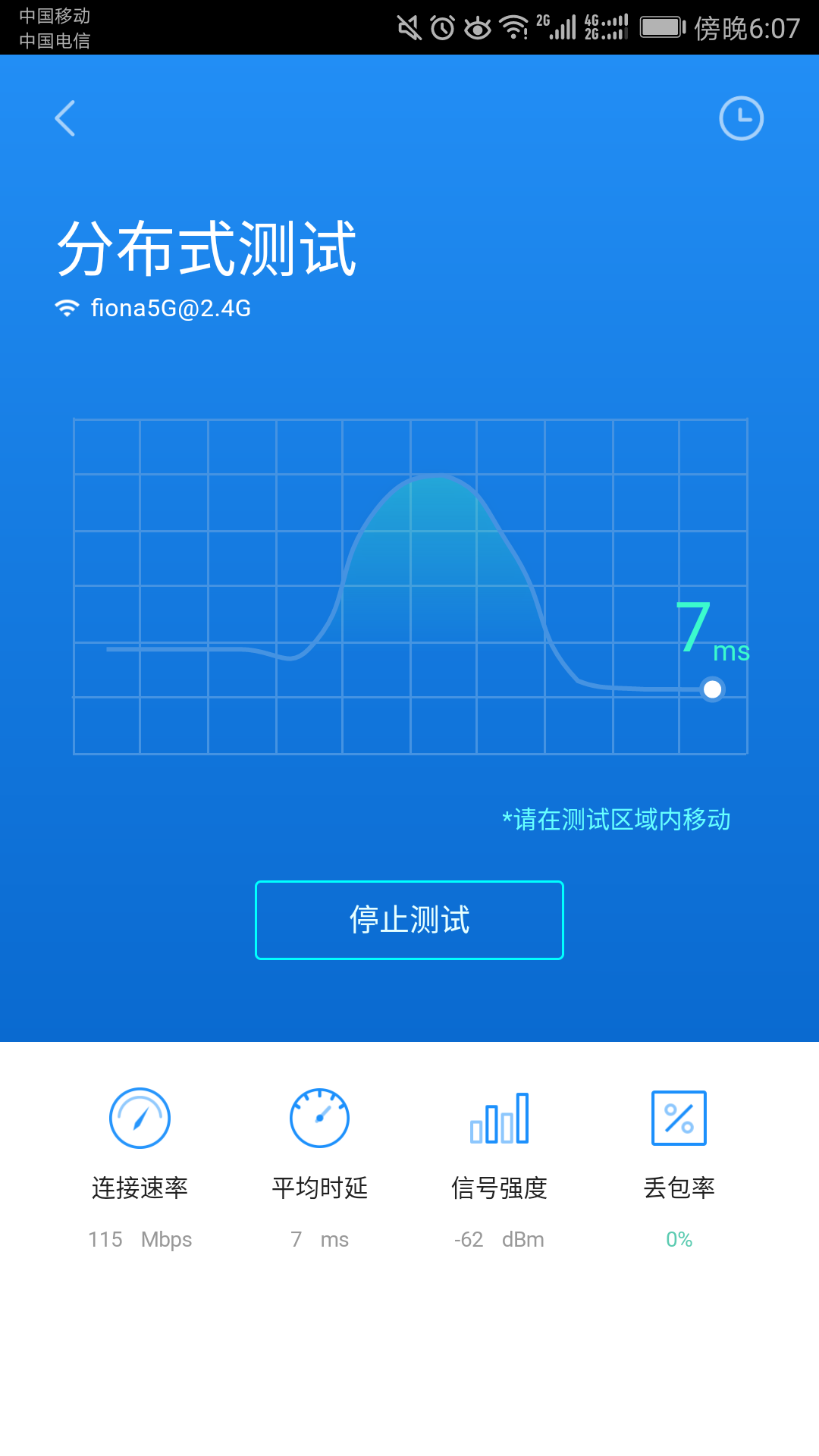819x1456 pixels.
Task: Toggle the alarm clock status icon
Action: pos(441,25)
